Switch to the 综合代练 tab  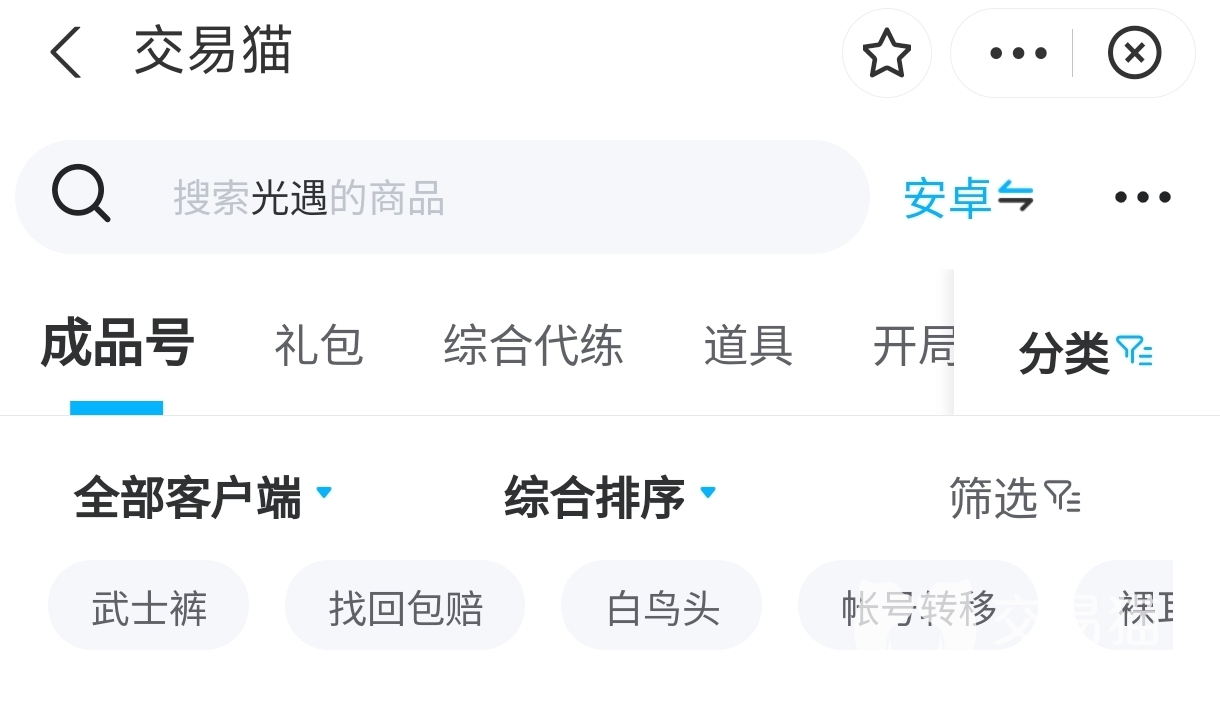click(x=533, y=346)
